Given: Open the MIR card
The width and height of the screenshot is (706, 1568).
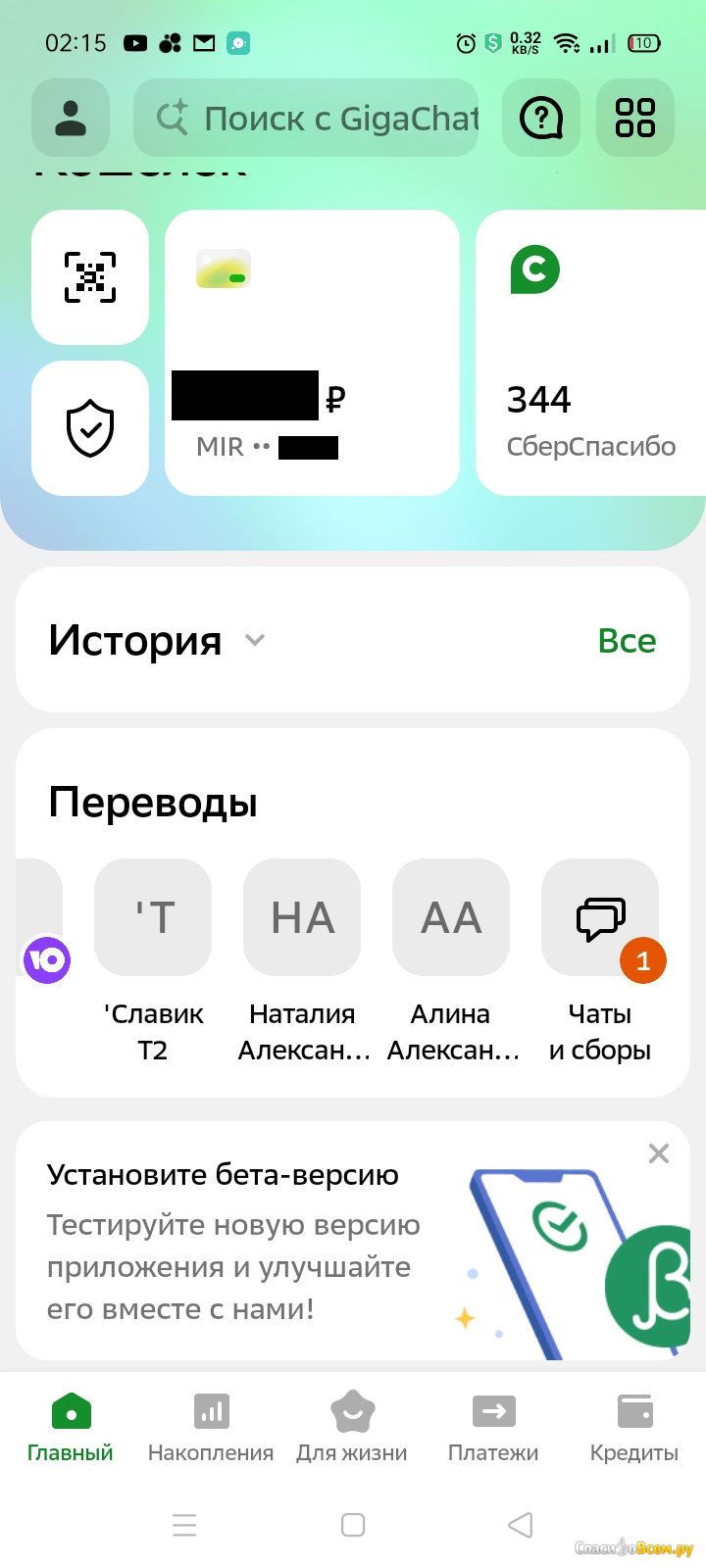Looking at the screenshot, I should pyautogui.click(x=312, y=353).
